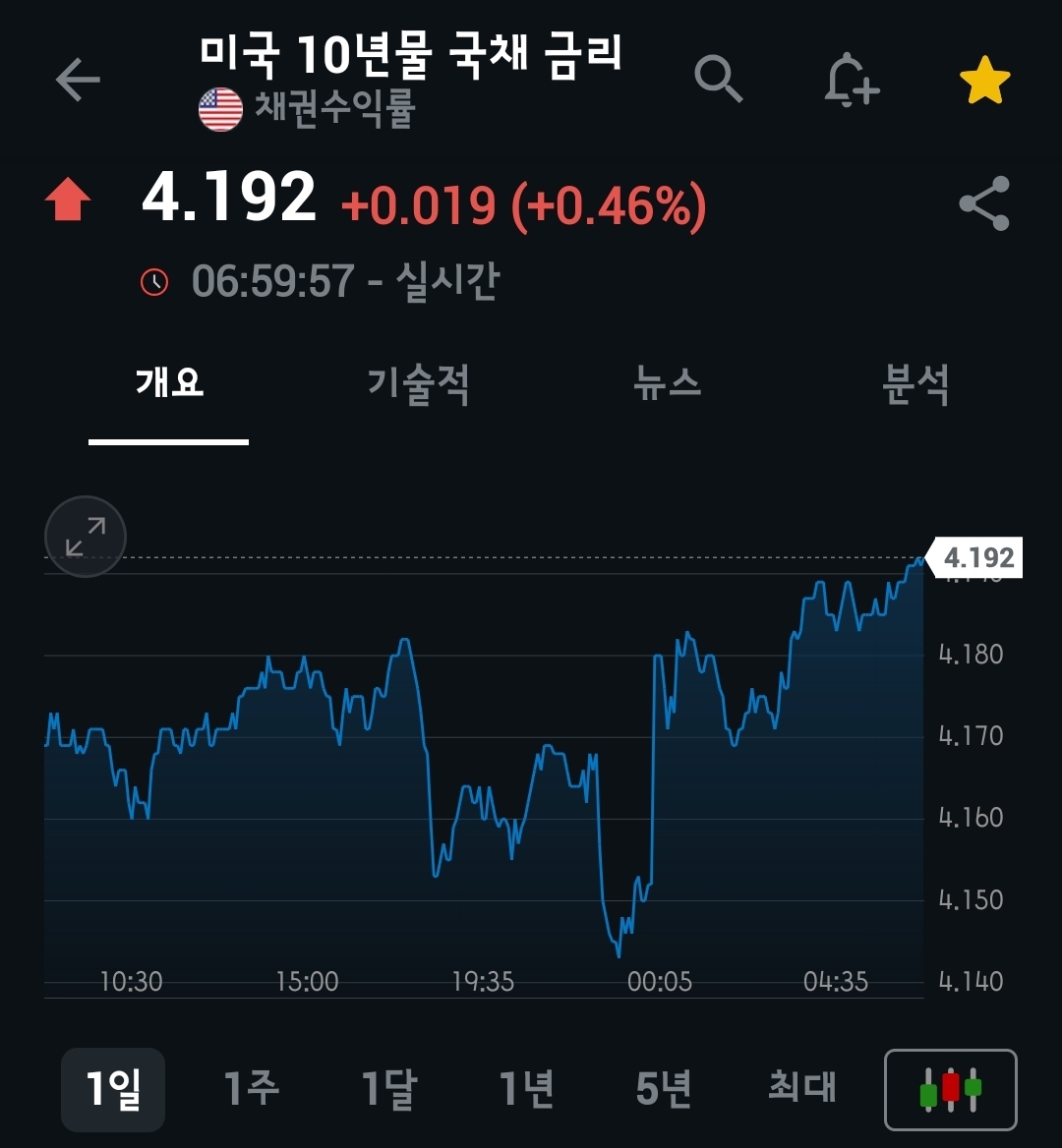
Task: Select the 개요 tab
Action: coord(169,382)
